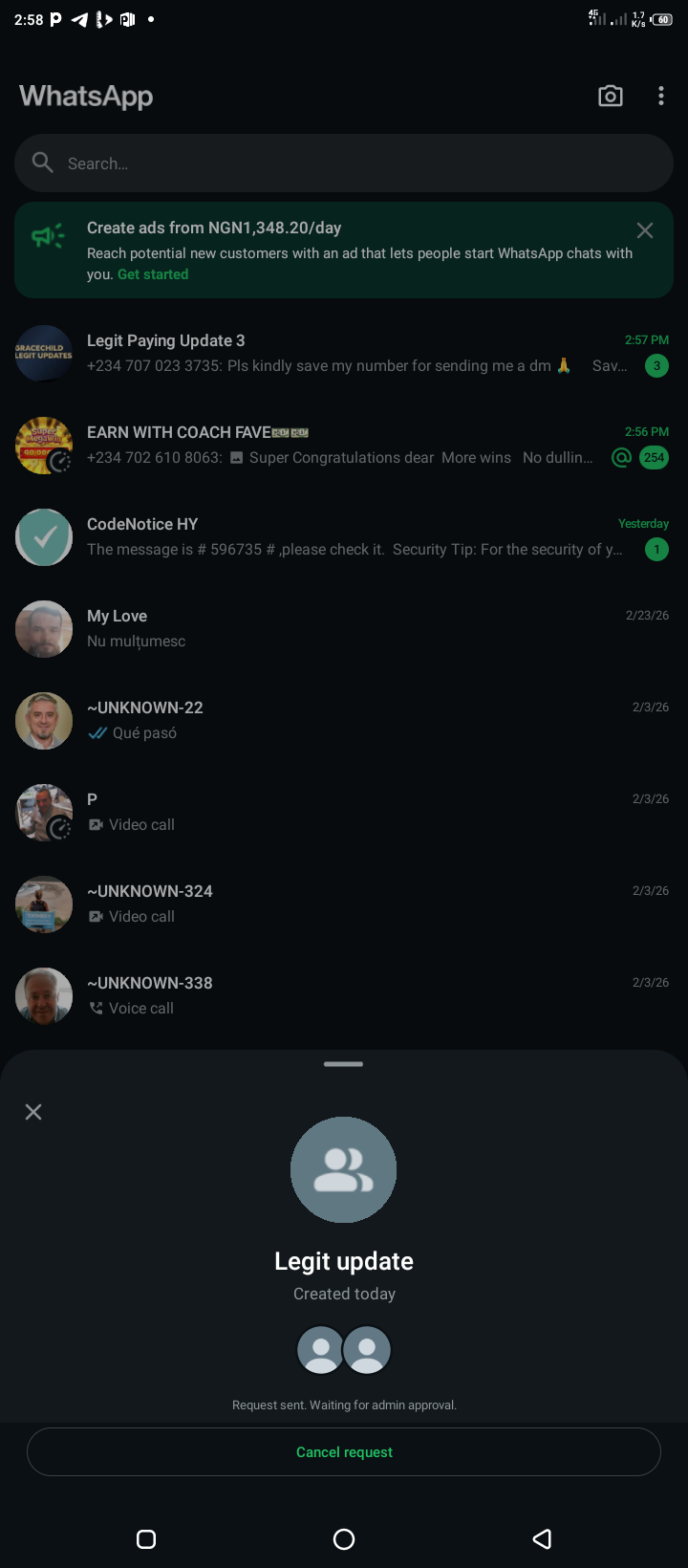
Task: Go back with system back button
Action: coord(542,1538)
